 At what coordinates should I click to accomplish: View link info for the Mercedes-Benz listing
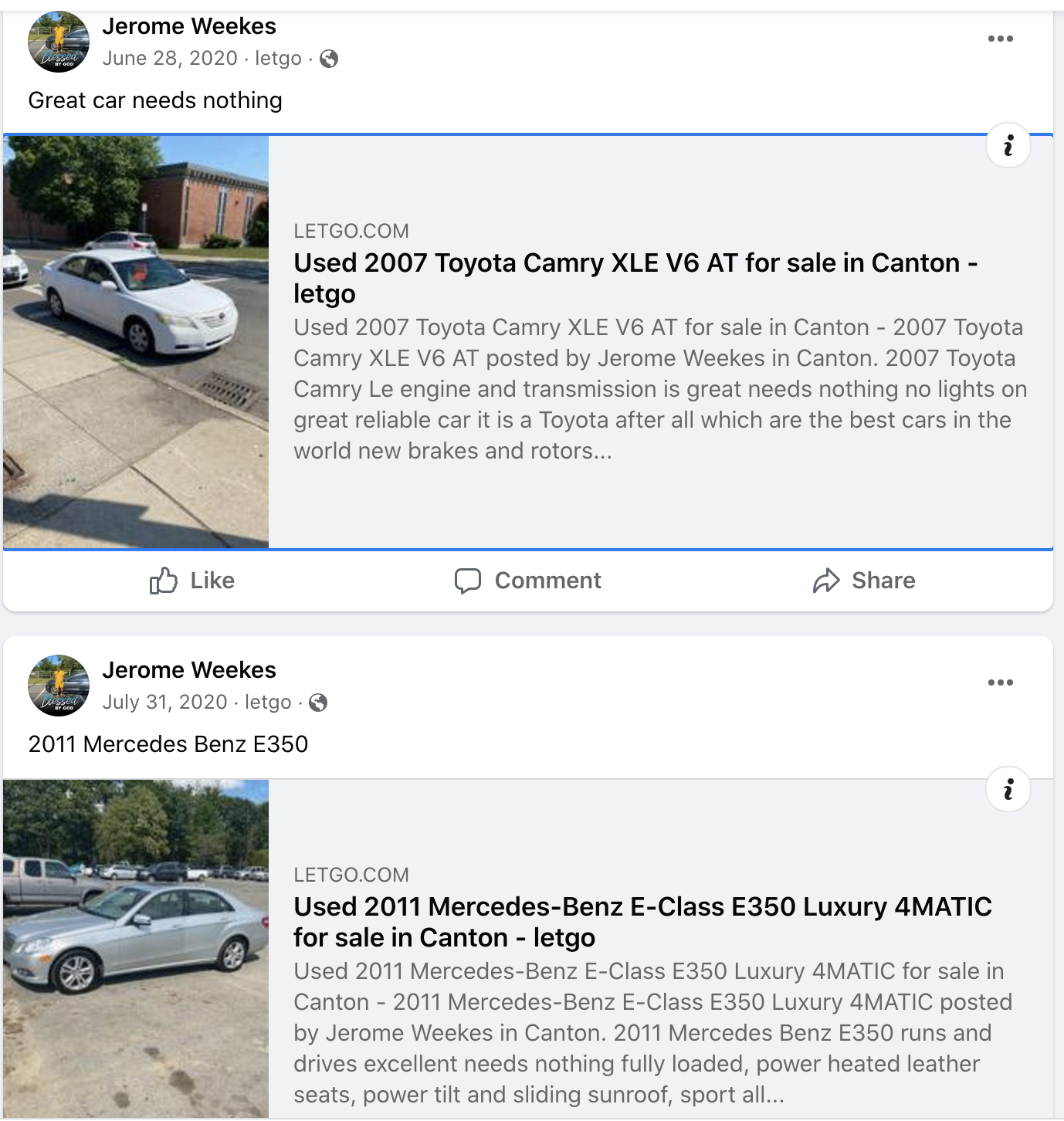[x=1008, y=789]
